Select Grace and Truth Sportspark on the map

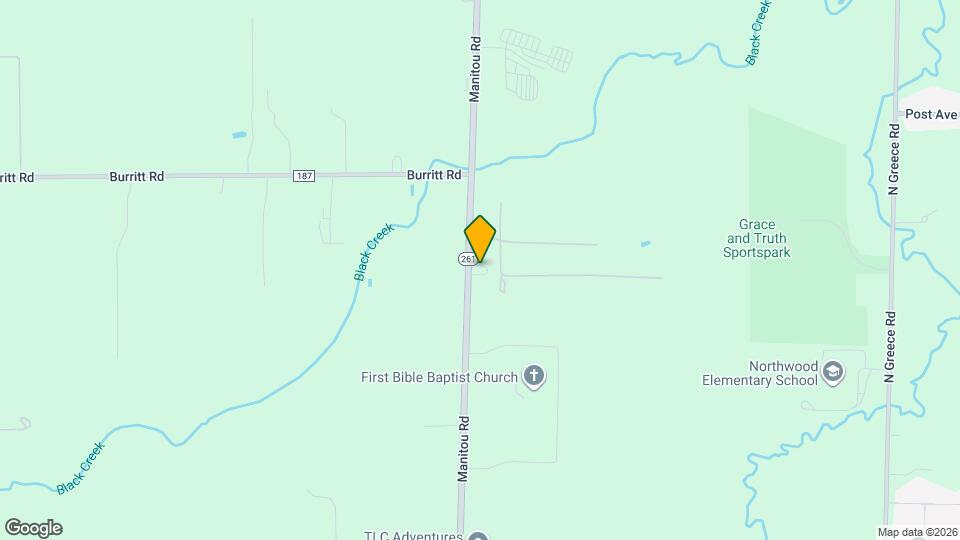click(x=756, y=239)
